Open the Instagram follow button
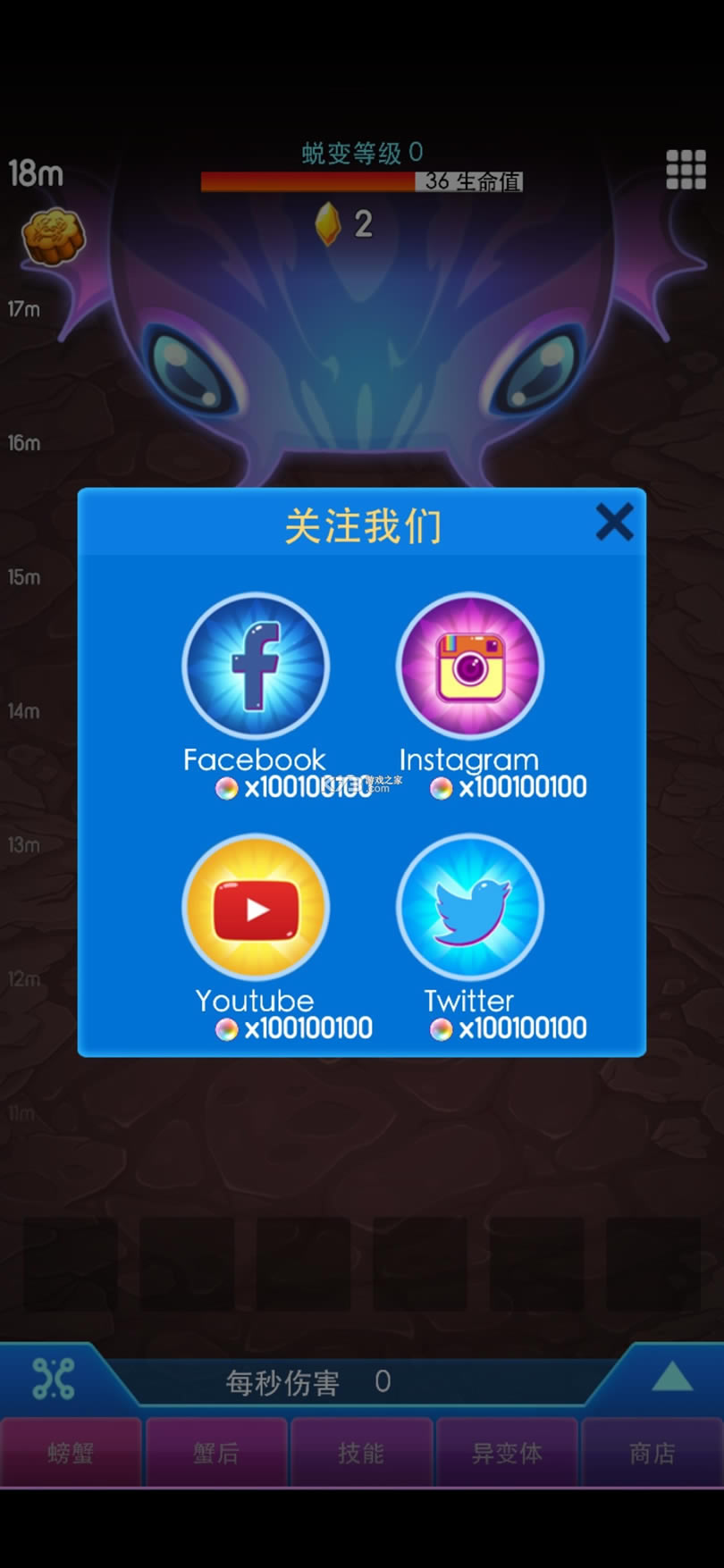The image size is (724, 1568). click(x=469, y=667)
